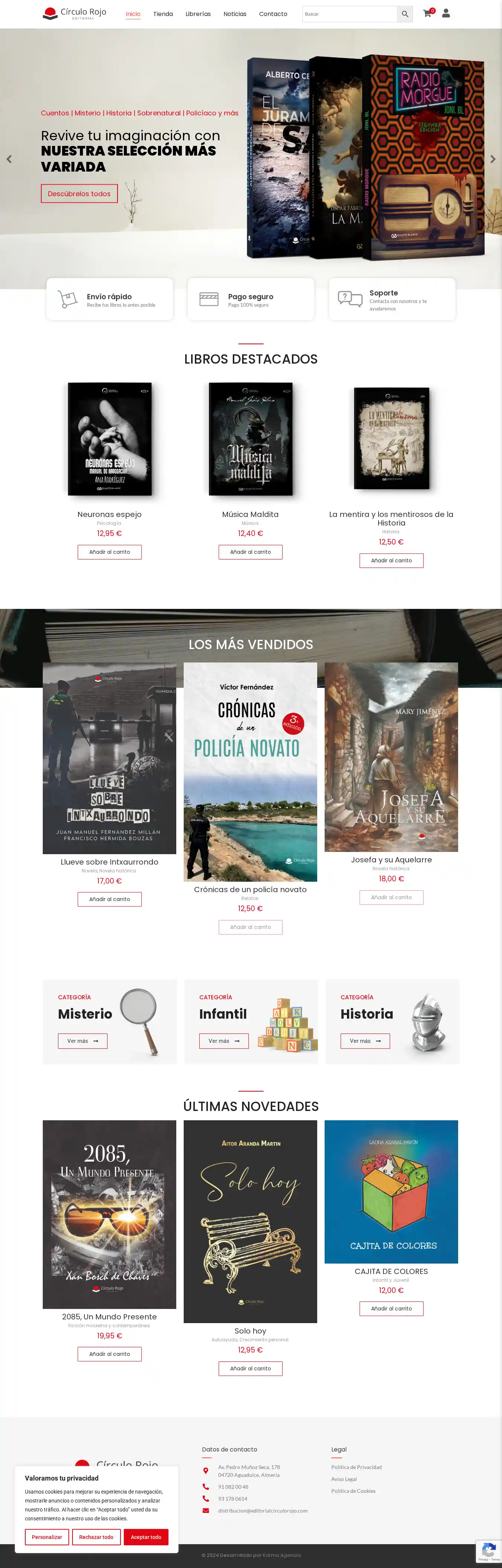Add Neuronas espejo to the cart

coord(110,552)
